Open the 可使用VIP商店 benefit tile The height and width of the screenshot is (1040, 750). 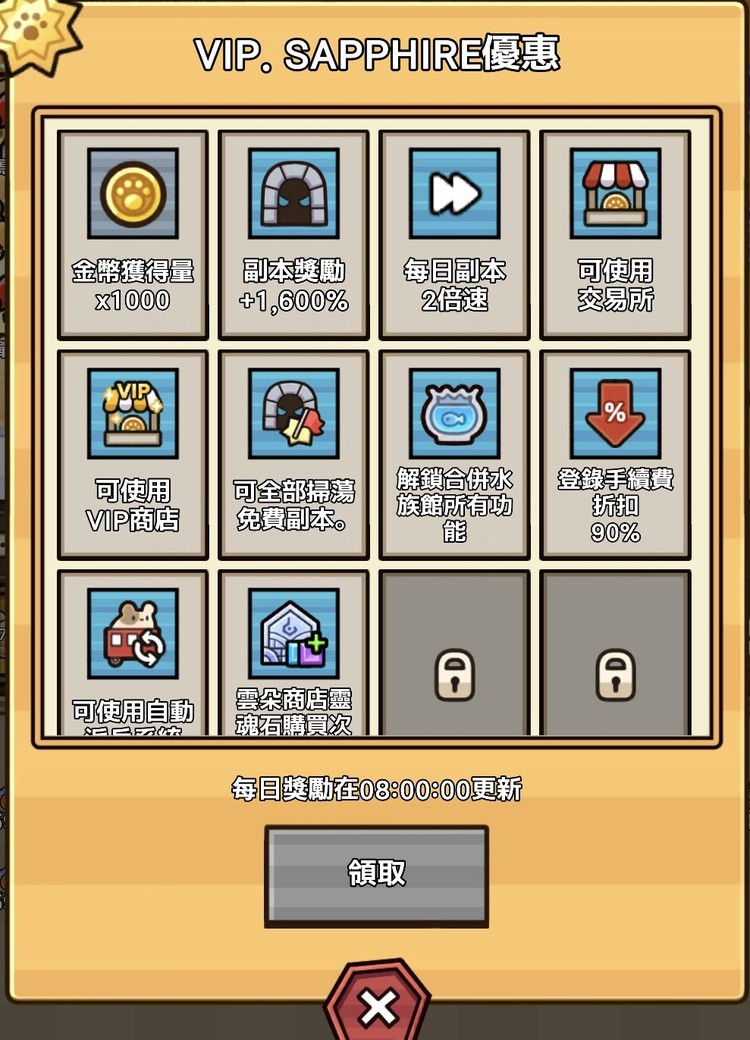click(x=133, y=455)
